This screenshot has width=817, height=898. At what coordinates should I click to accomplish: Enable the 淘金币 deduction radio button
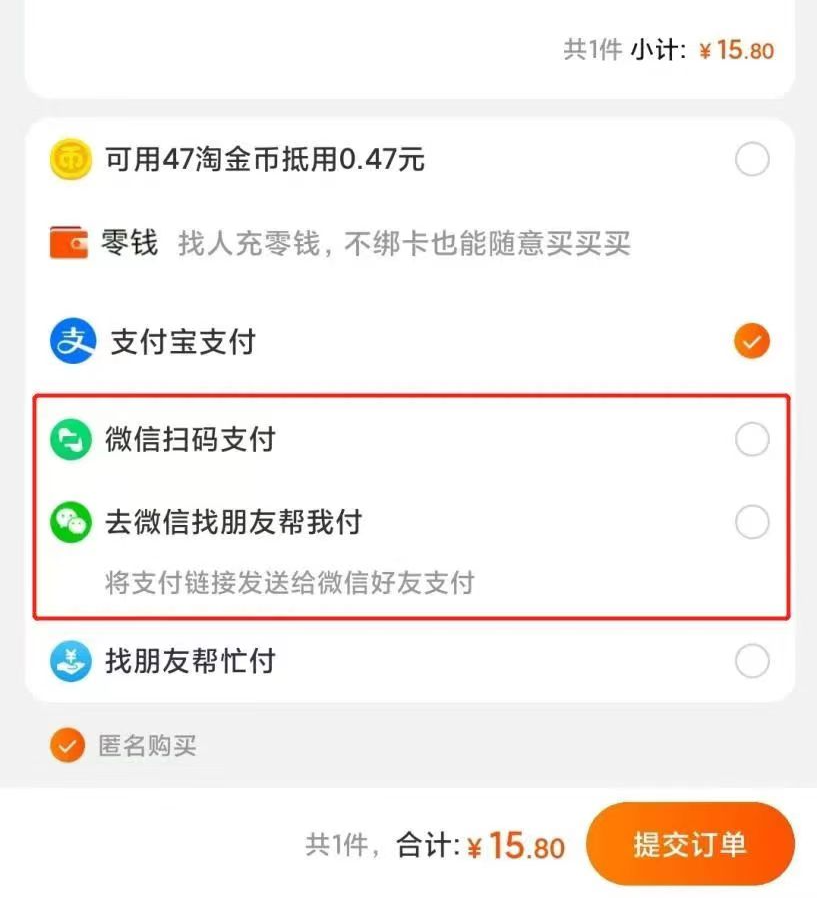[751, 158]
